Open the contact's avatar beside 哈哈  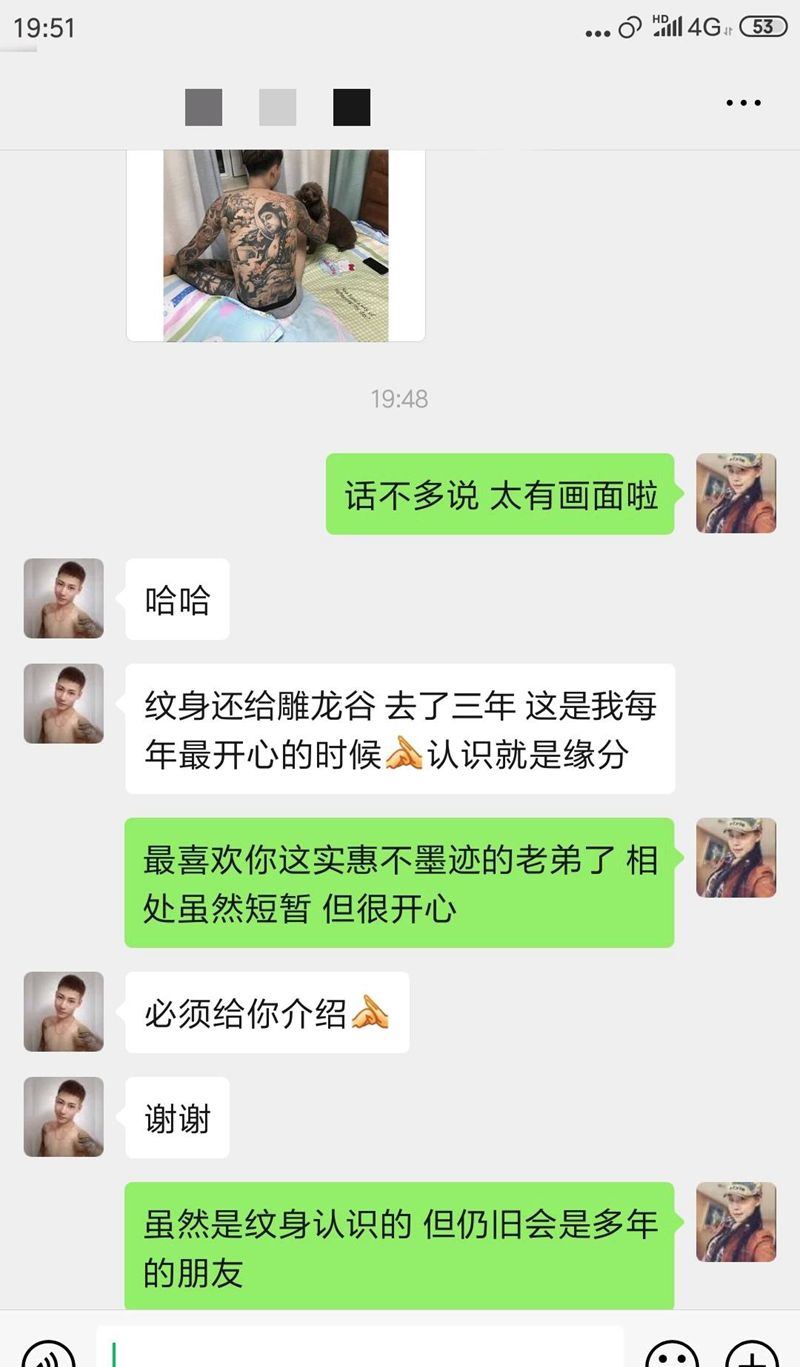coord(64,598)
